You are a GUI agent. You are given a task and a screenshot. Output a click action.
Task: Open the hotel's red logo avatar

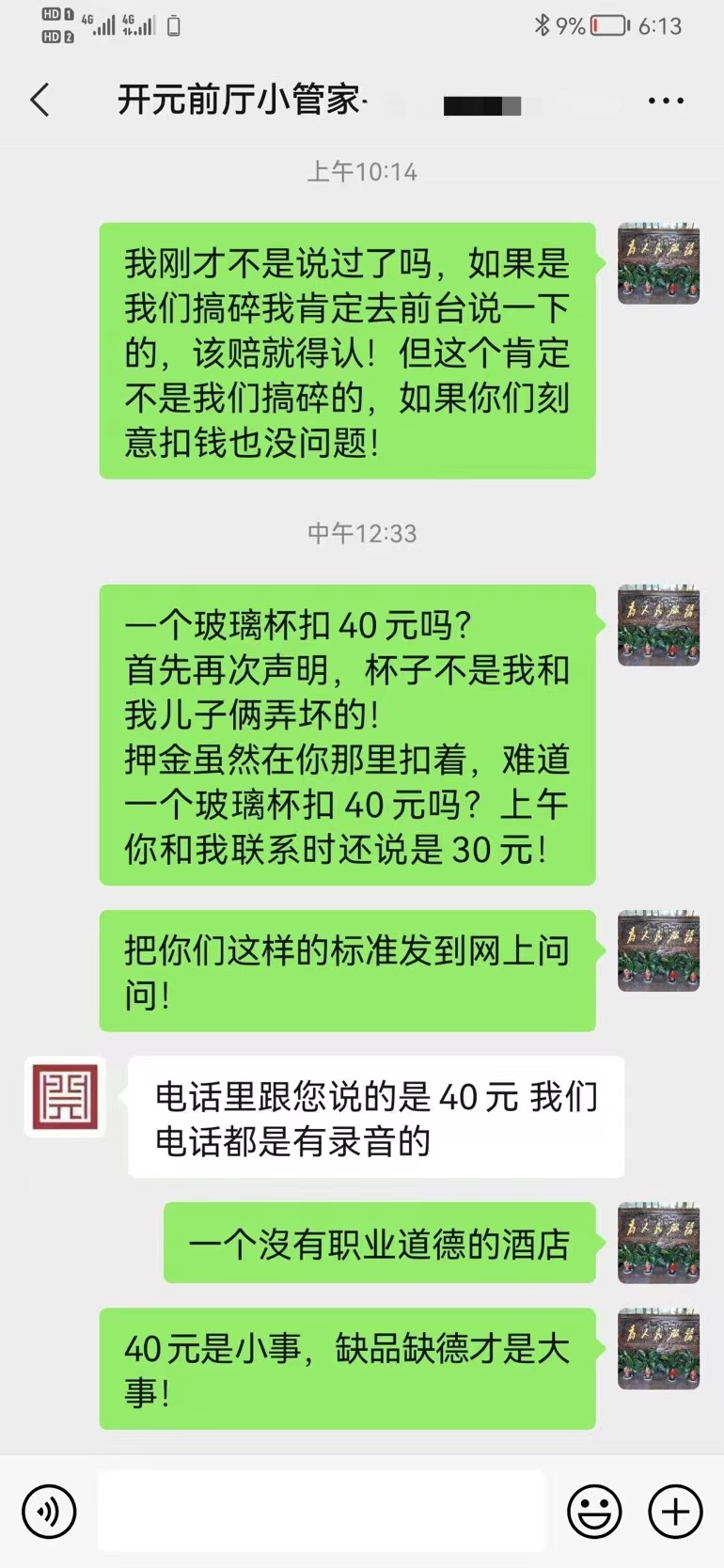[65, 1096]
